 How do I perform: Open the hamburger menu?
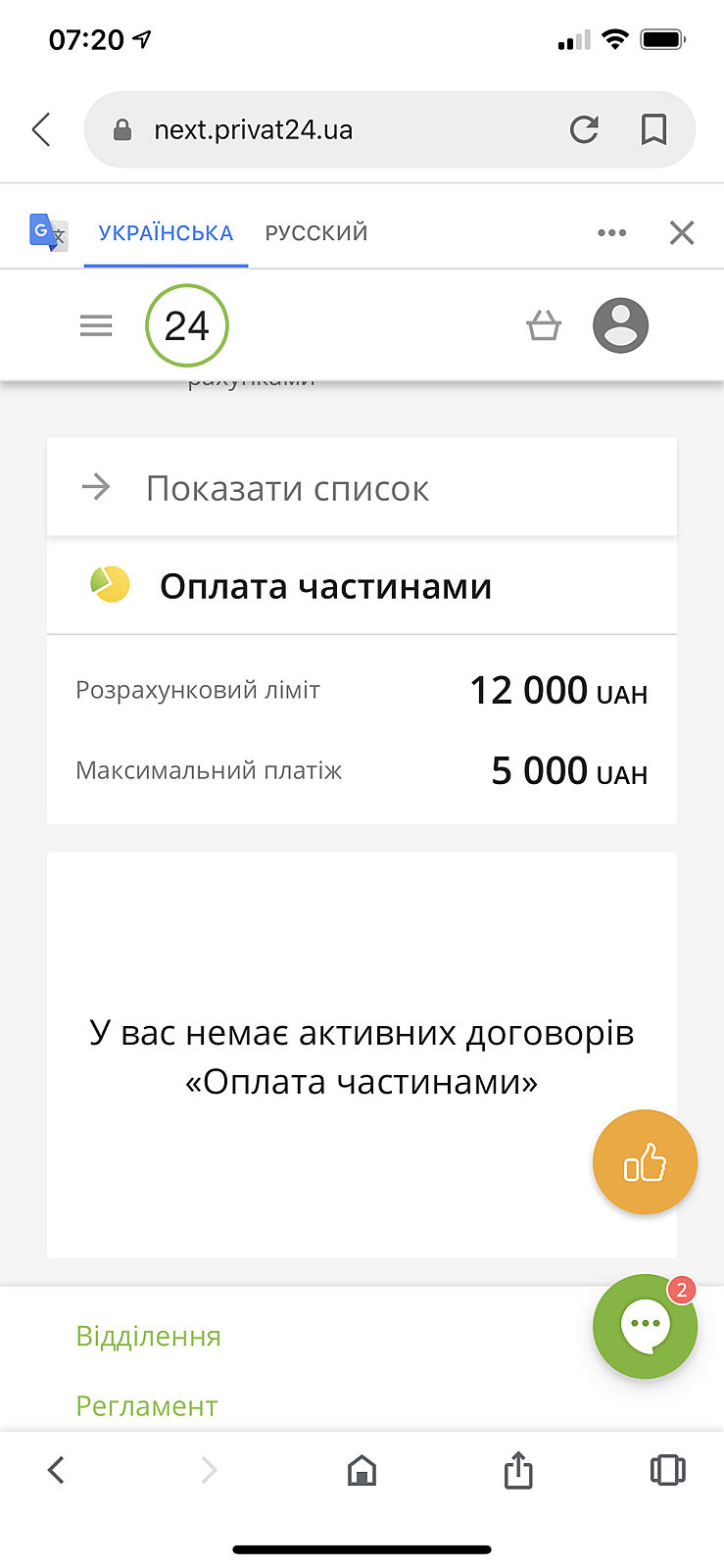tap(96, 325)
